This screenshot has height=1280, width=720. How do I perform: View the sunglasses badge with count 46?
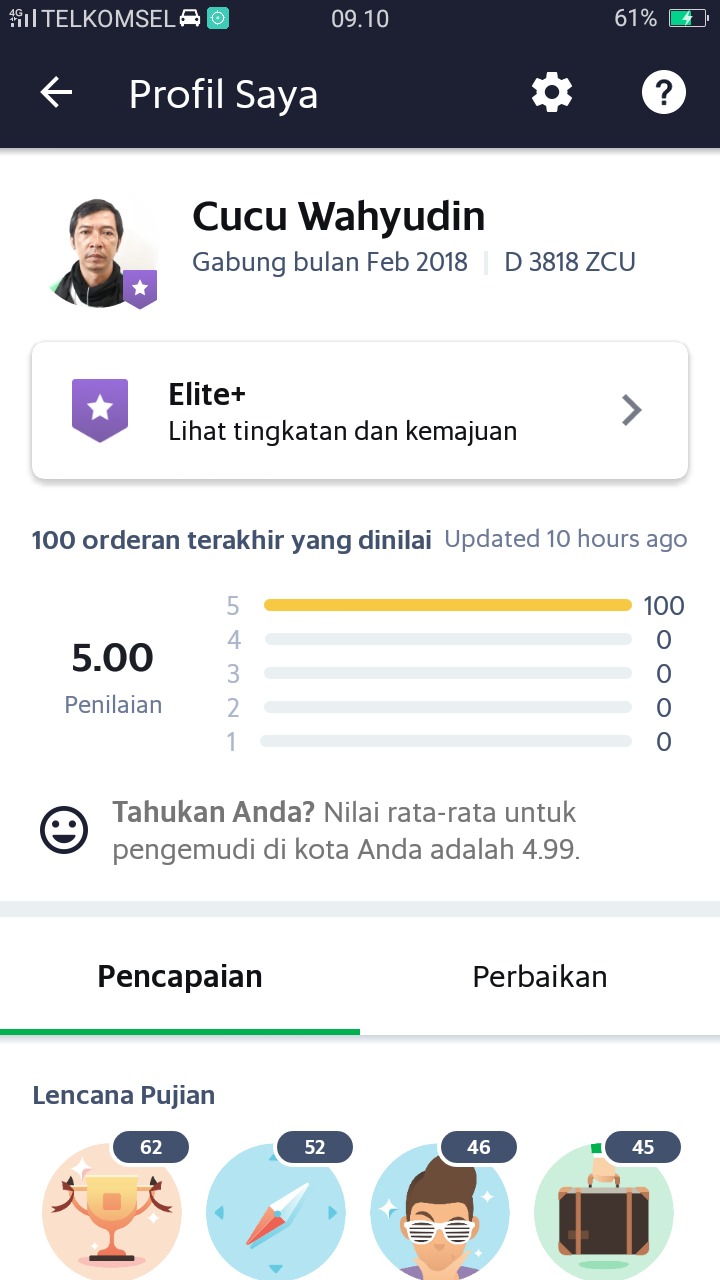440,1210
